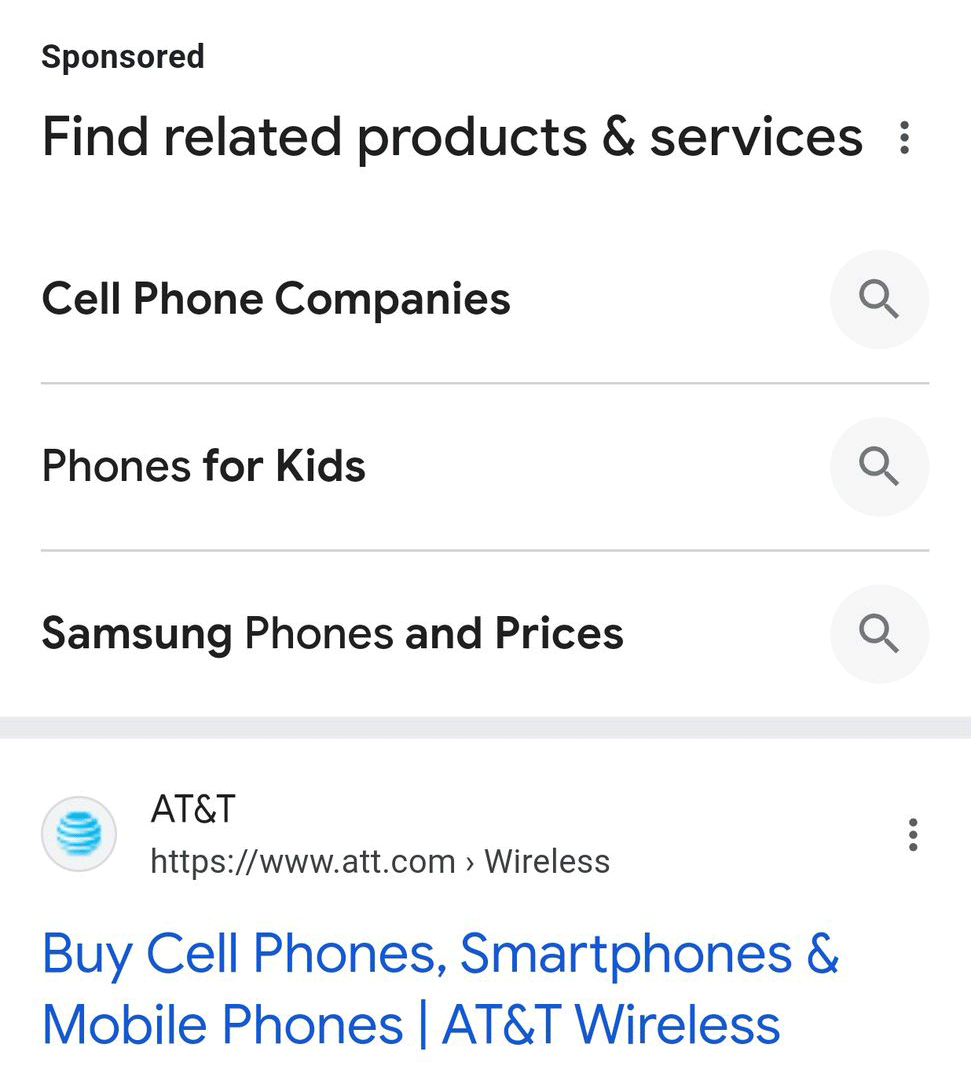Run the Phones for Kids suggested search

pyautogui.click(x=203, y=465)
